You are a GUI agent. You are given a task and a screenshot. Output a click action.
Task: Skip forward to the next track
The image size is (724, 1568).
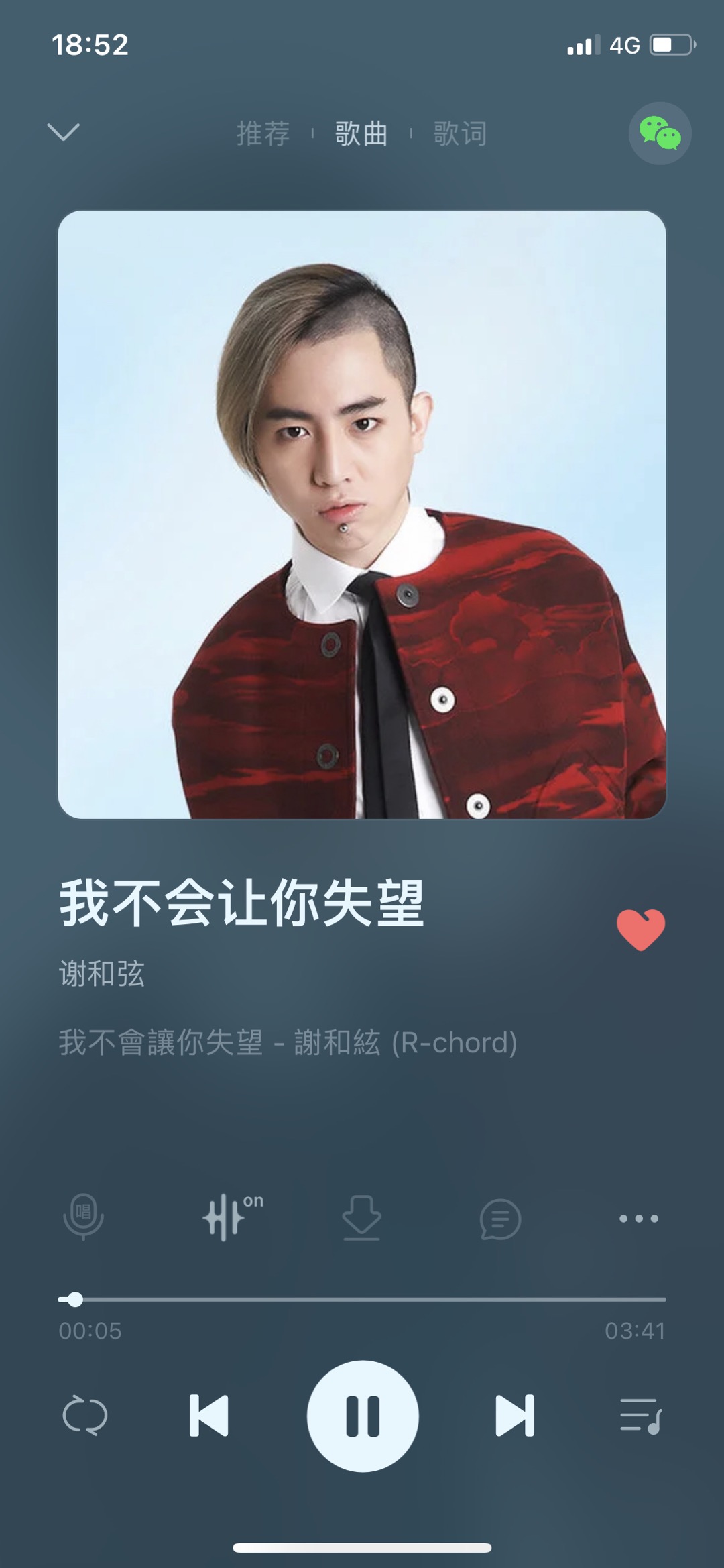pyautogui.click(x=515, y=1416)
